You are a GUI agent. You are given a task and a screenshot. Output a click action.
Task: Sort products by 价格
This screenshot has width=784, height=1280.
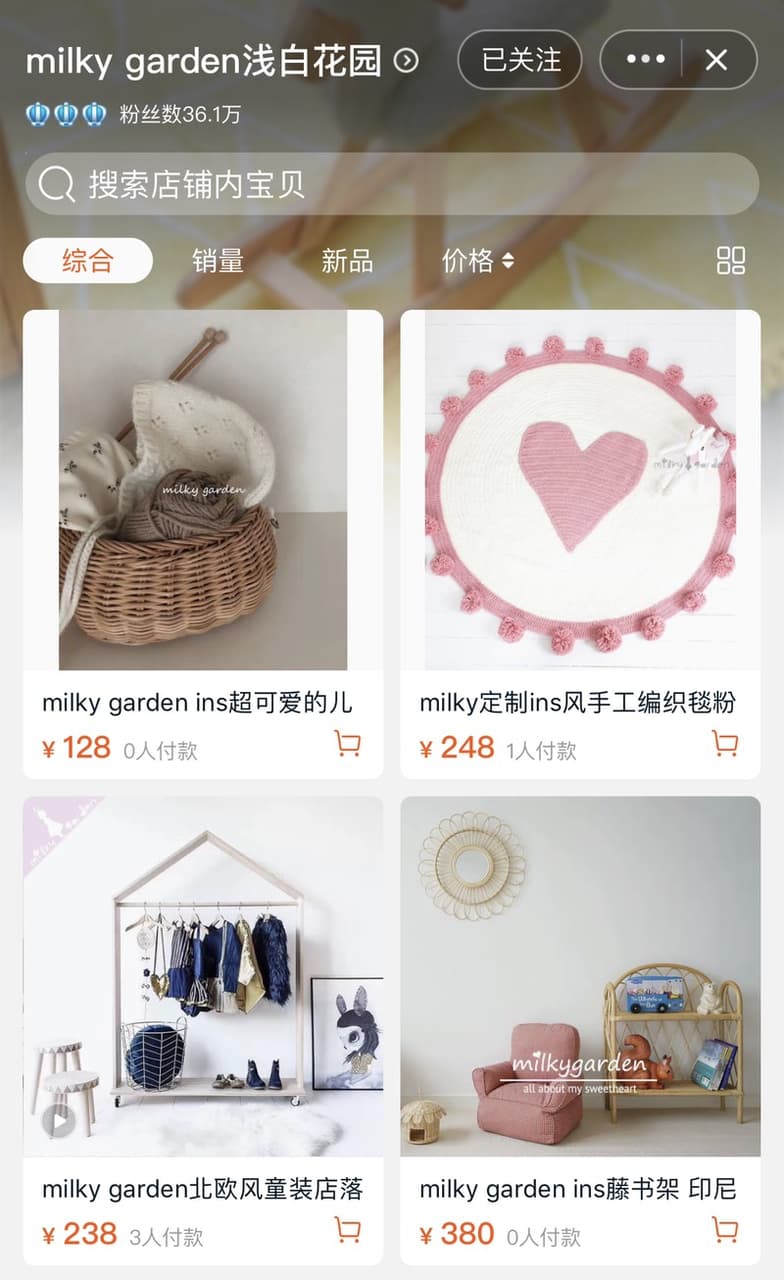tap(478, 261)
